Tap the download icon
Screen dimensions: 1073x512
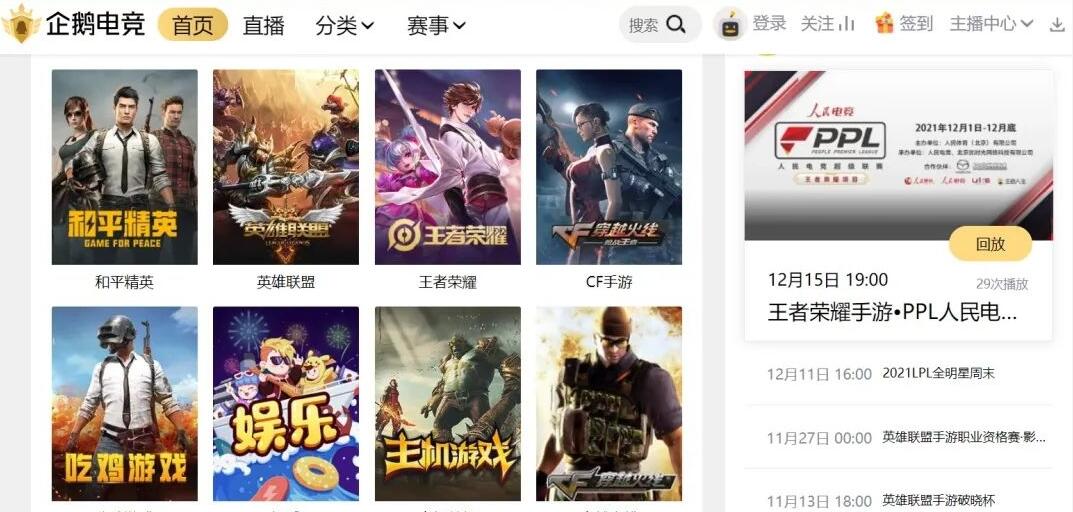(x=1057, y=24)
